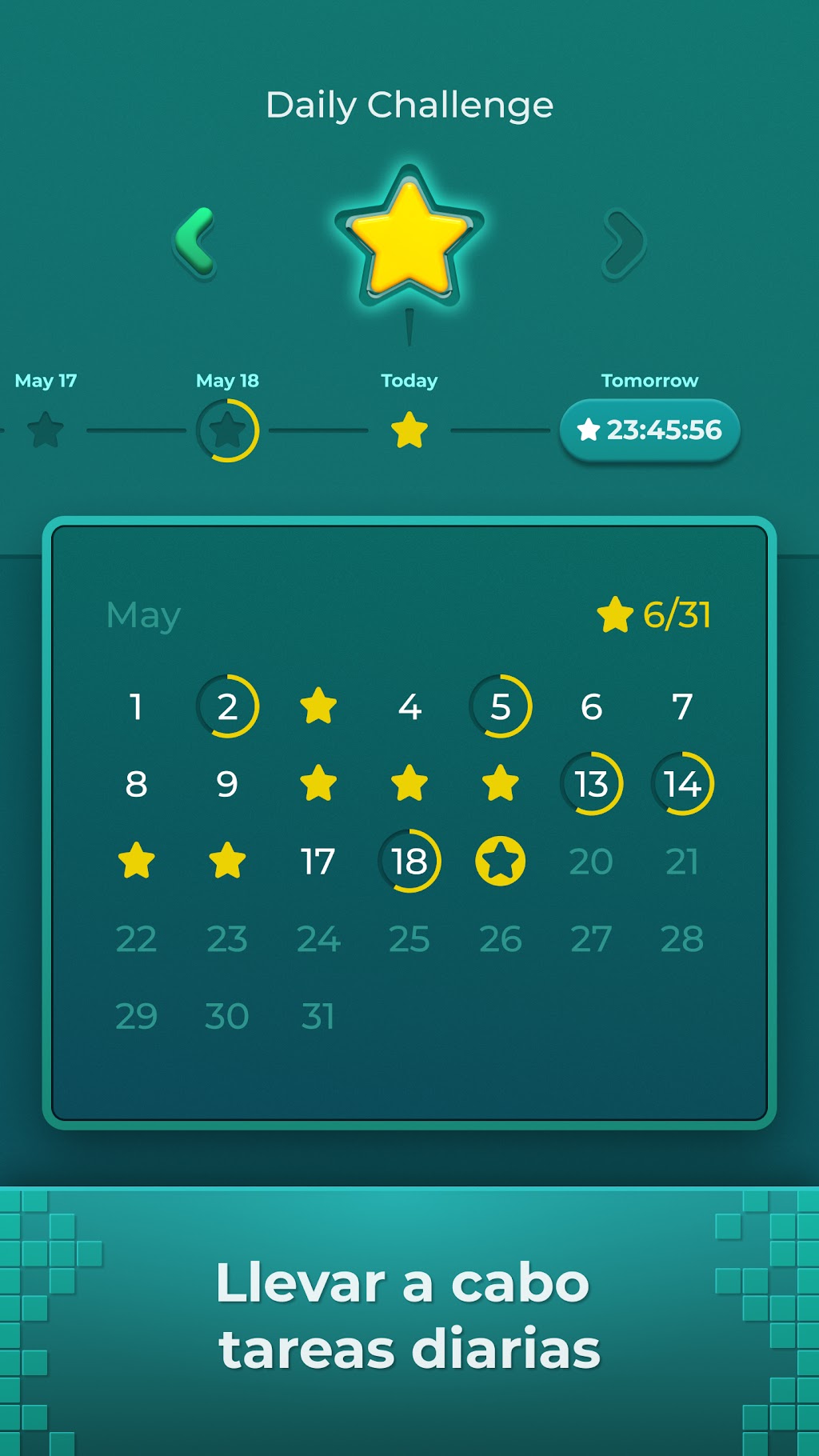This screenshot has width=819, height=1456.
Task: Select day 9 in the calendar
Action: (x=227, y=784)
